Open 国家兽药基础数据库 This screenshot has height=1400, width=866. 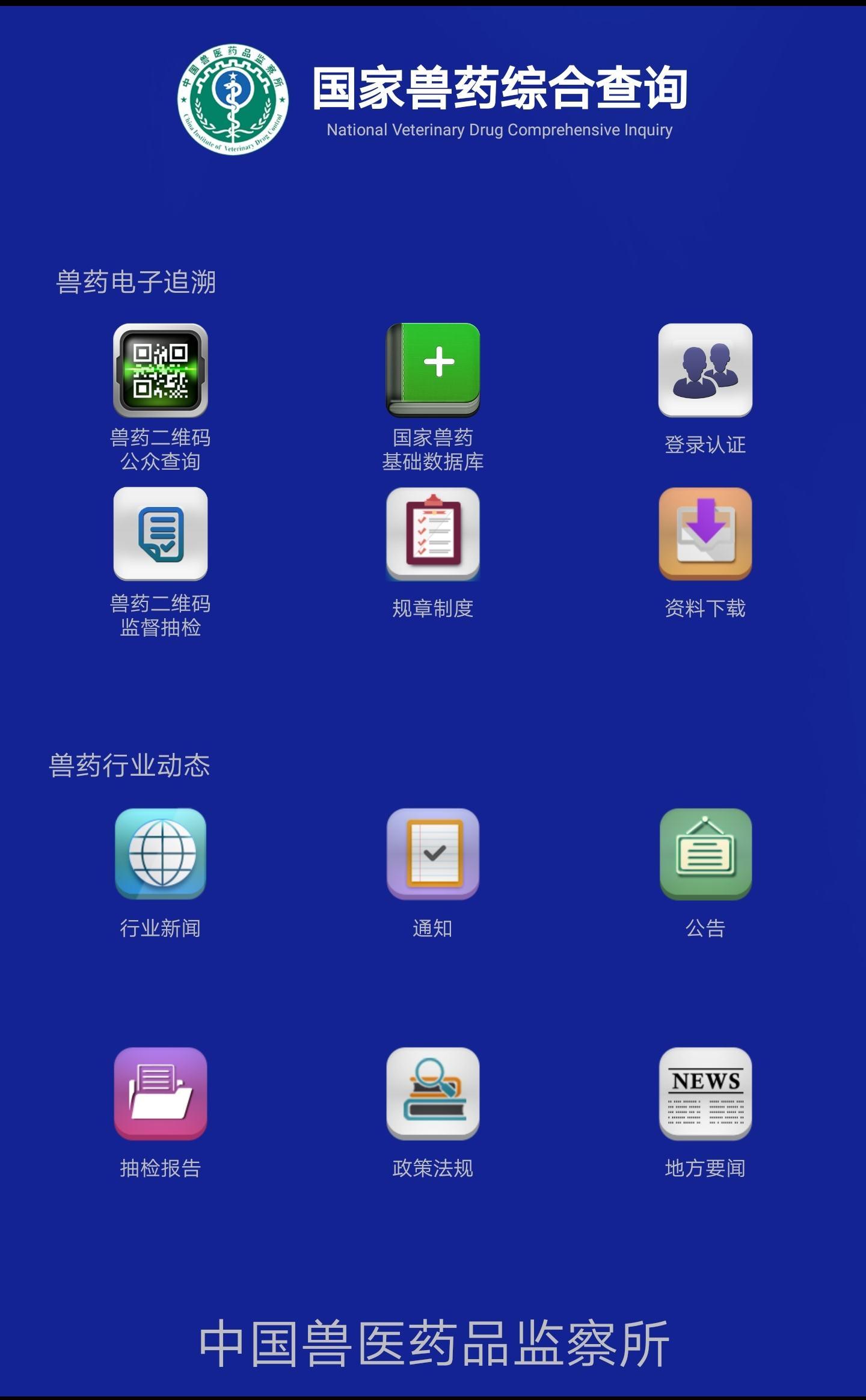tap(433, 370)
